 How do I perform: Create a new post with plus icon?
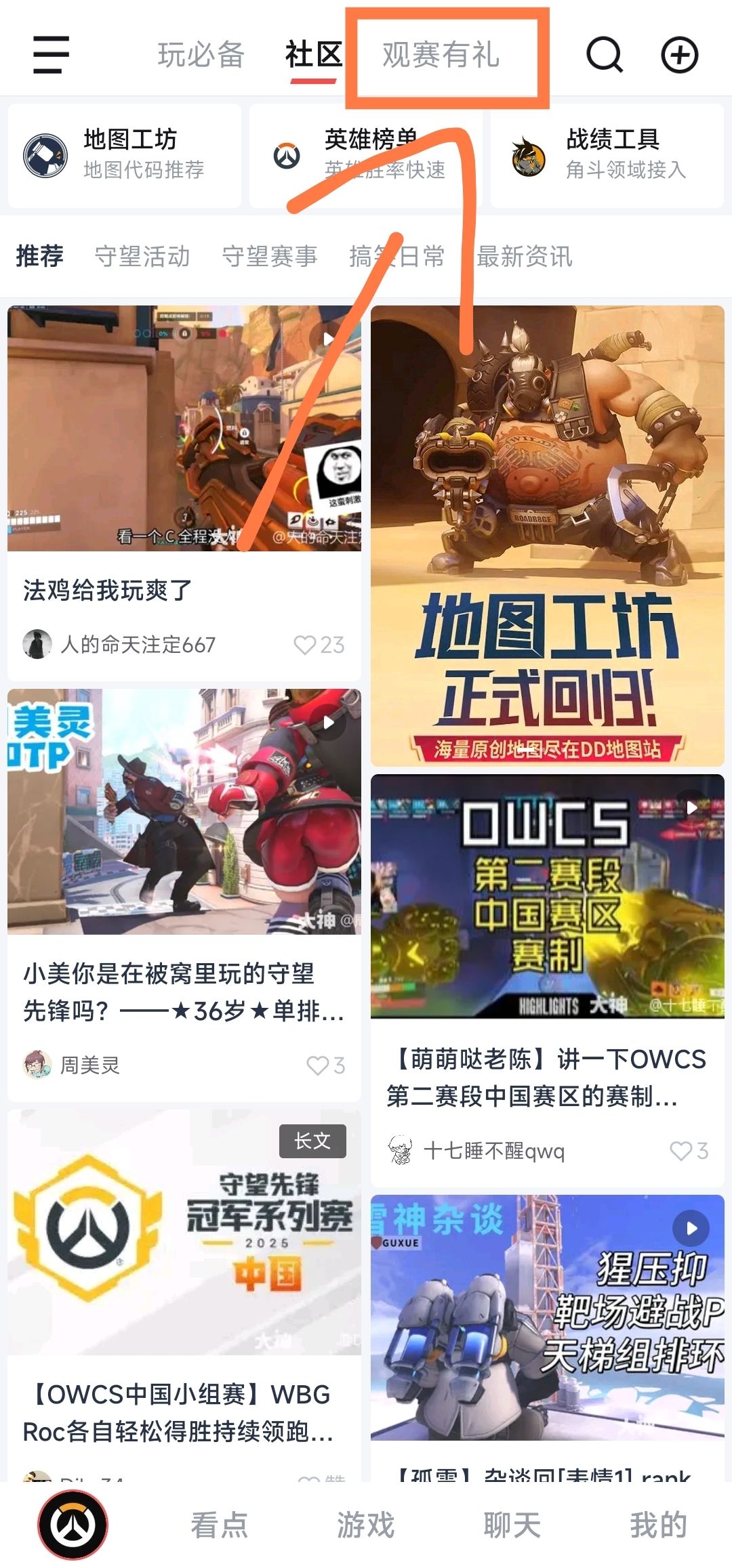[x=679, y=55]
